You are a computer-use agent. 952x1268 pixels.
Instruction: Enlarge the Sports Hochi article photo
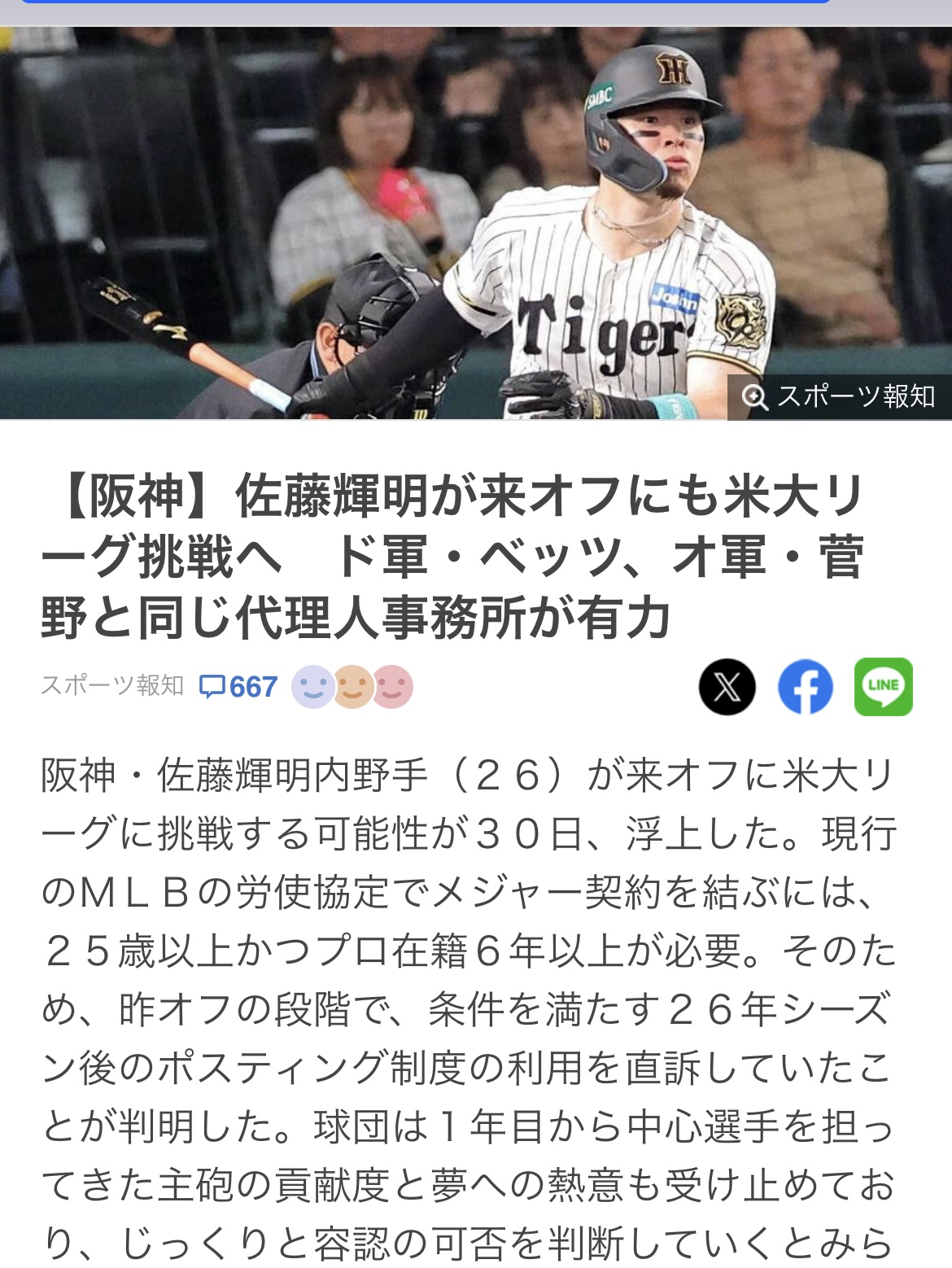coord(838,396)
